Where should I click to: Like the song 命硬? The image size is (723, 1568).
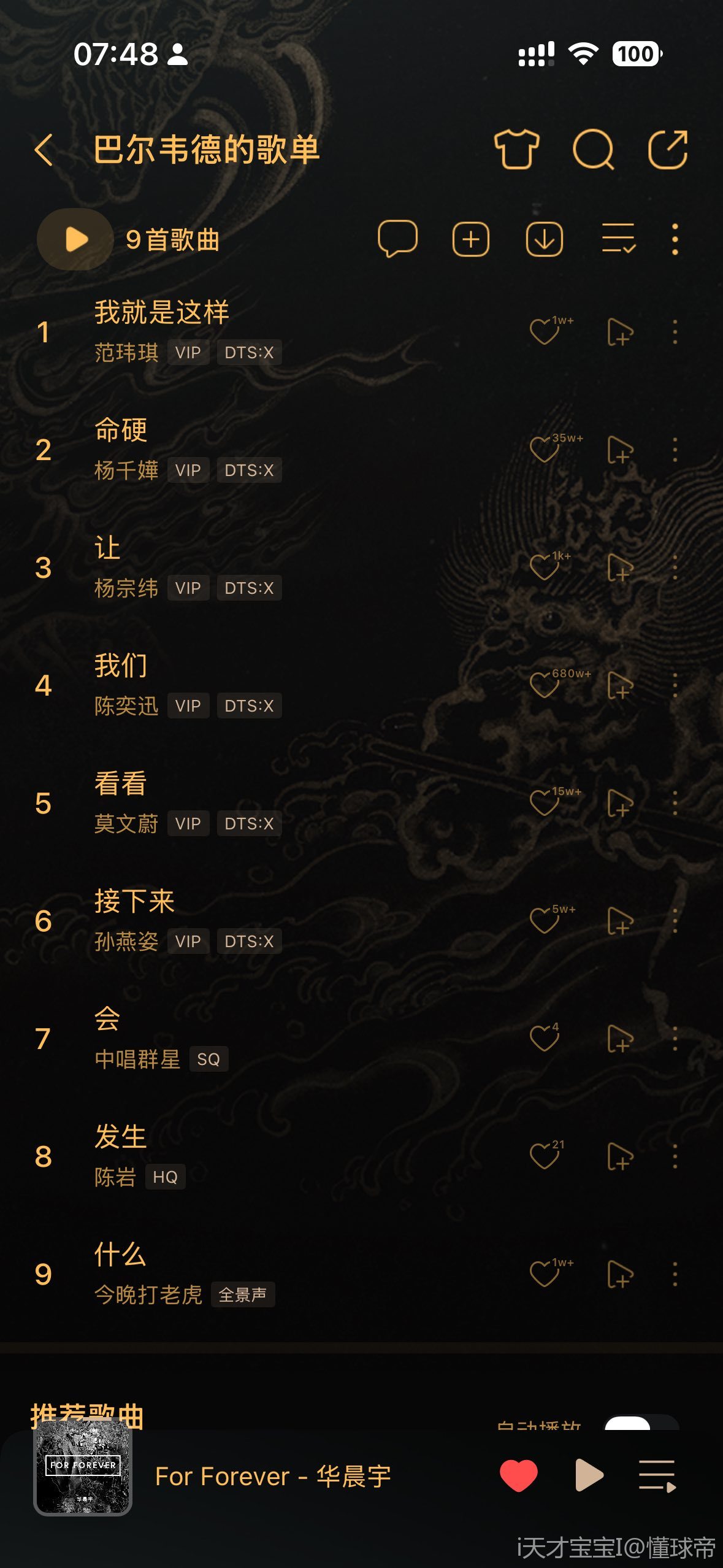tap(545, 450)
